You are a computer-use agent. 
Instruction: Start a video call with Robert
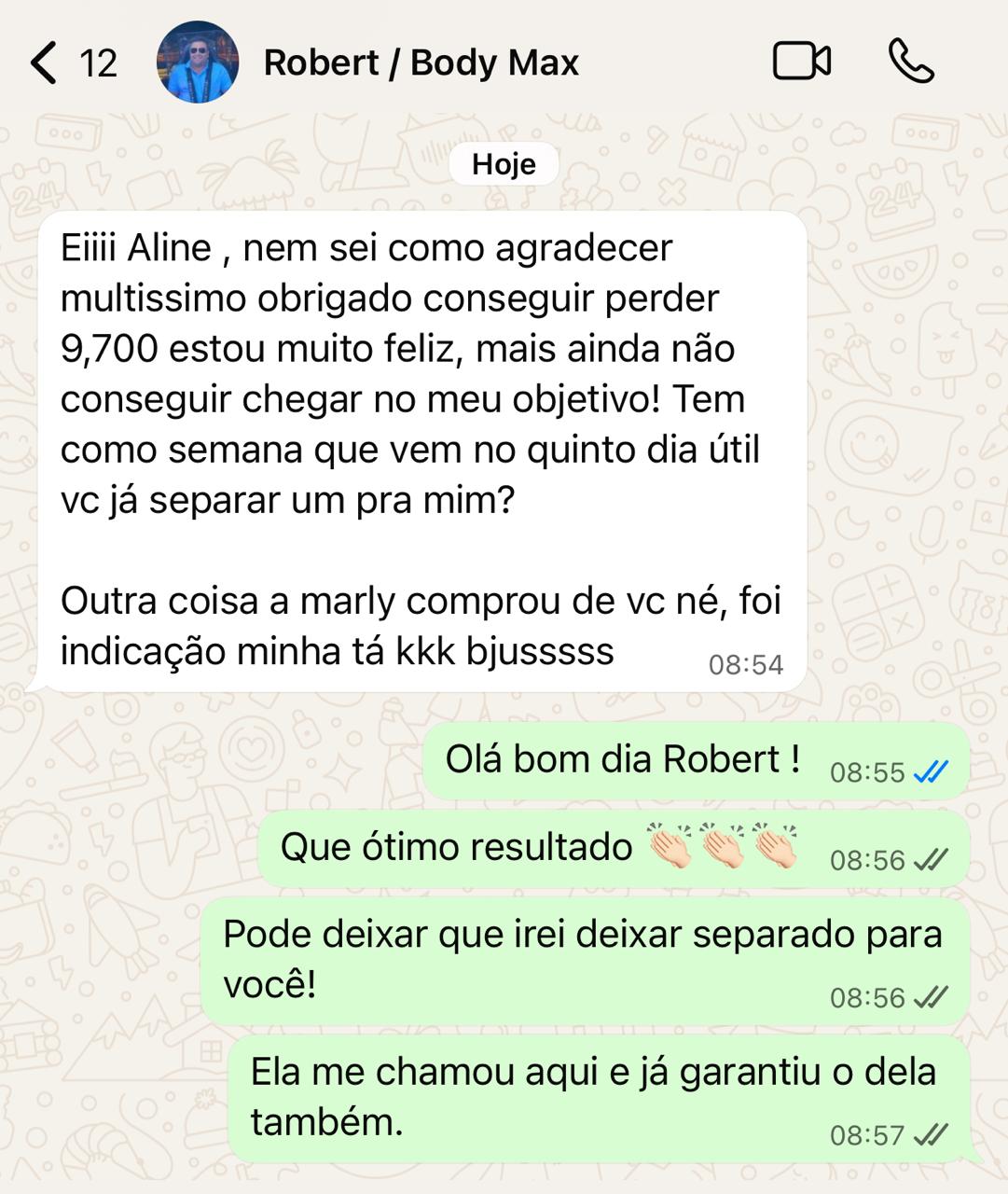click(x=801, y=62)
